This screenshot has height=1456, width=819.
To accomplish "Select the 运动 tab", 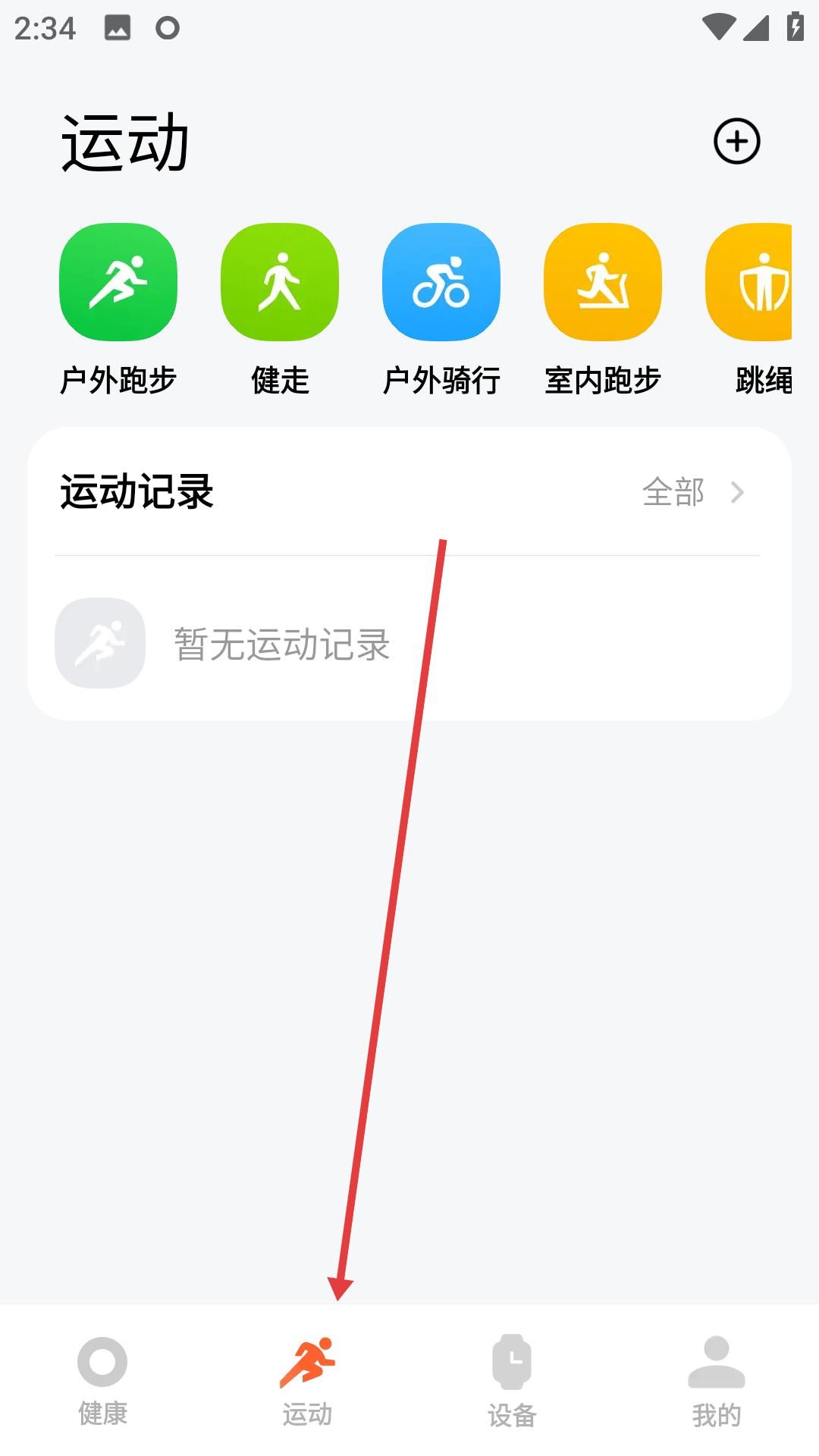I will pos(307,1380).
